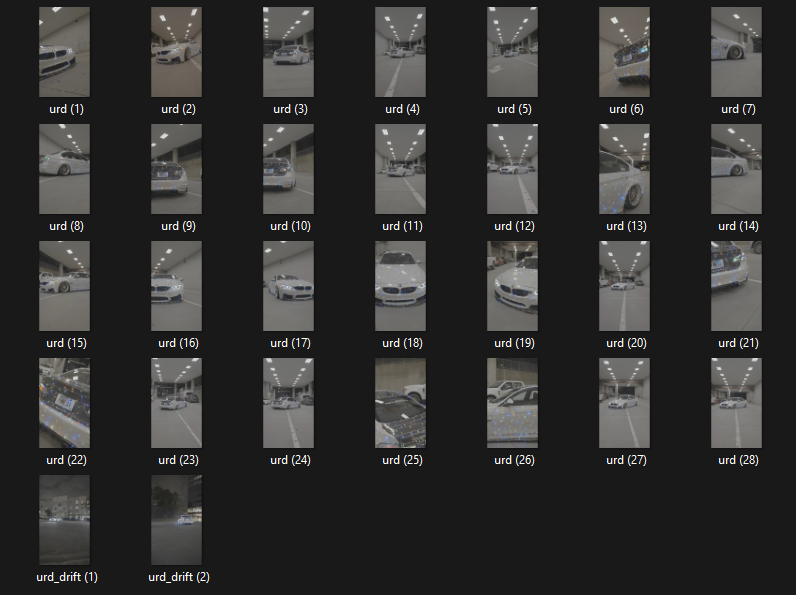Open the urd (12) thumbnail

pos(512,169)
